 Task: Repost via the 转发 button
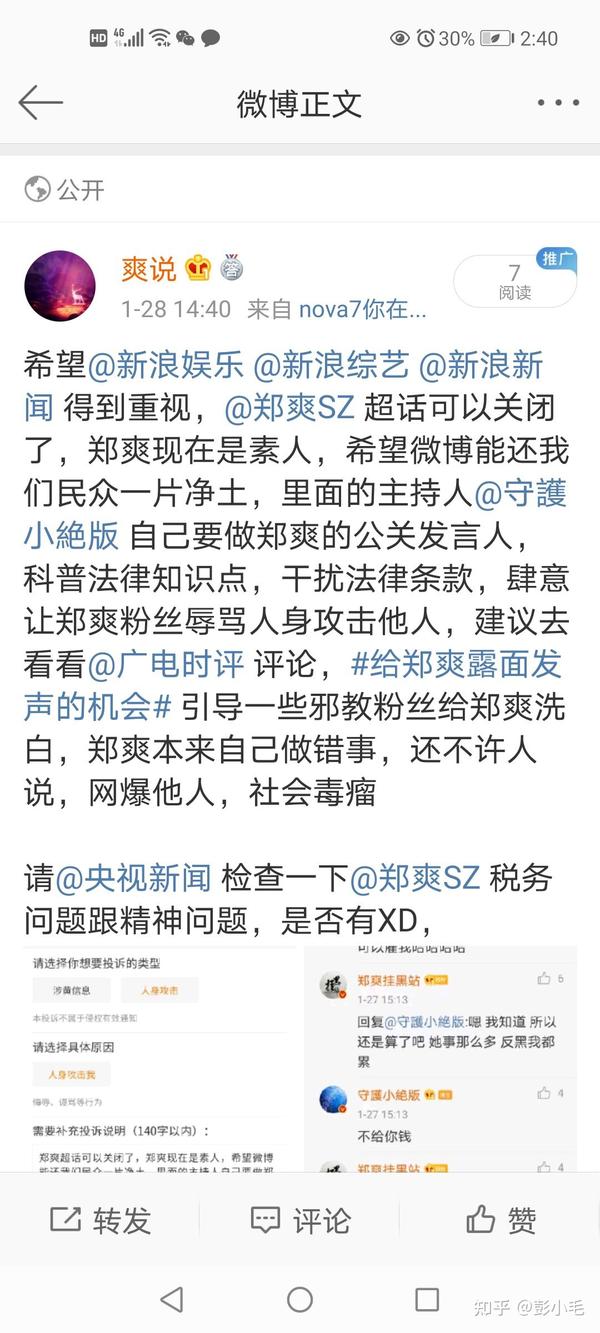point(100,1219)
